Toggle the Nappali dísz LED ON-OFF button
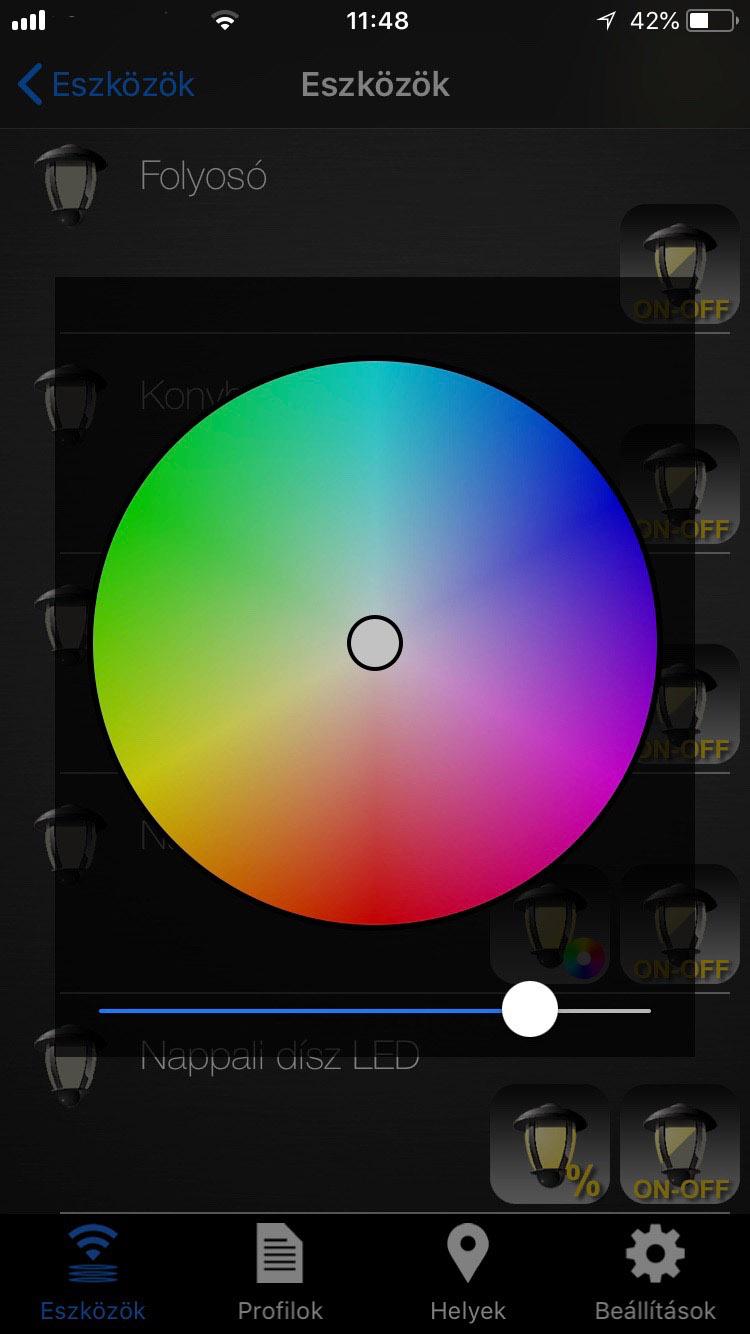This screenshot has height=1334, width=750. [x=680, y=1143]
